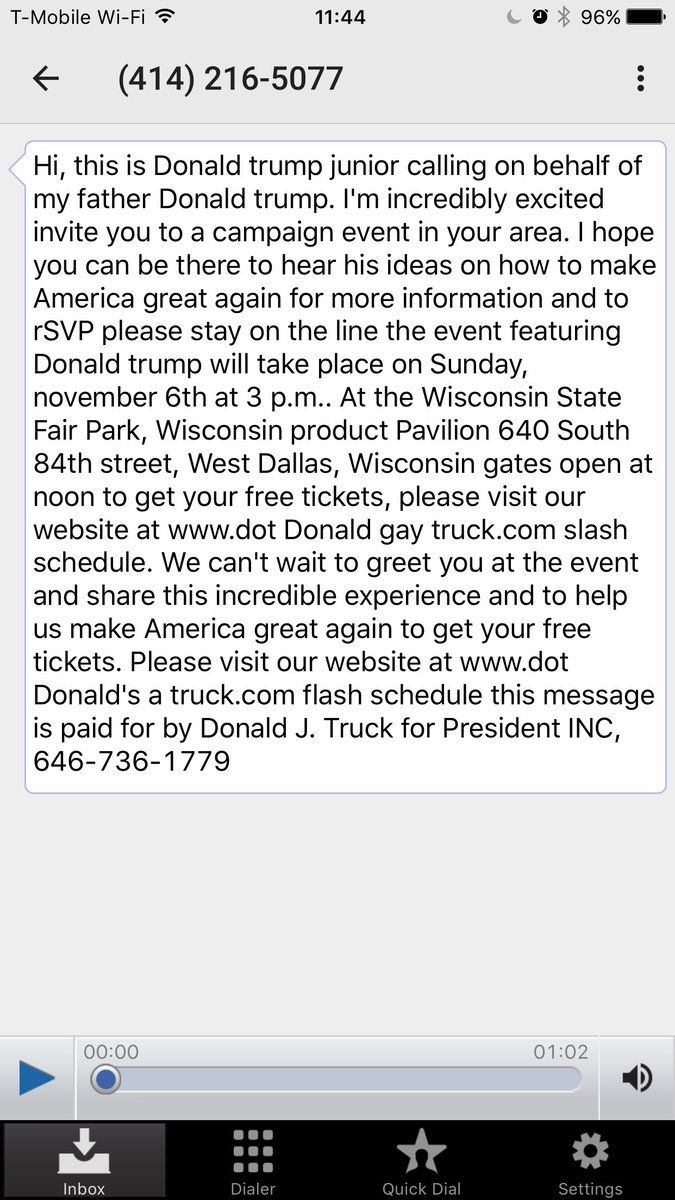Screen dimensions: 675x1200
Task: Go to the Quick Dial tab
Action: (x=421, y=1160)
